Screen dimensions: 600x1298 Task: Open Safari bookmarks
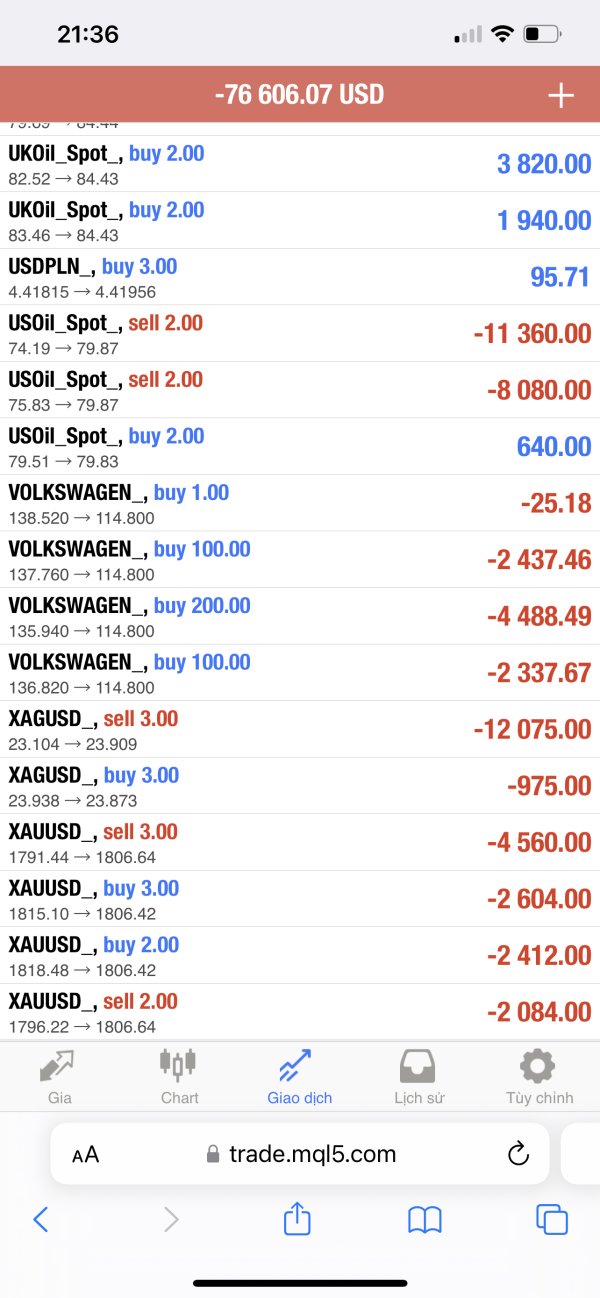[x=425, y=1219]
